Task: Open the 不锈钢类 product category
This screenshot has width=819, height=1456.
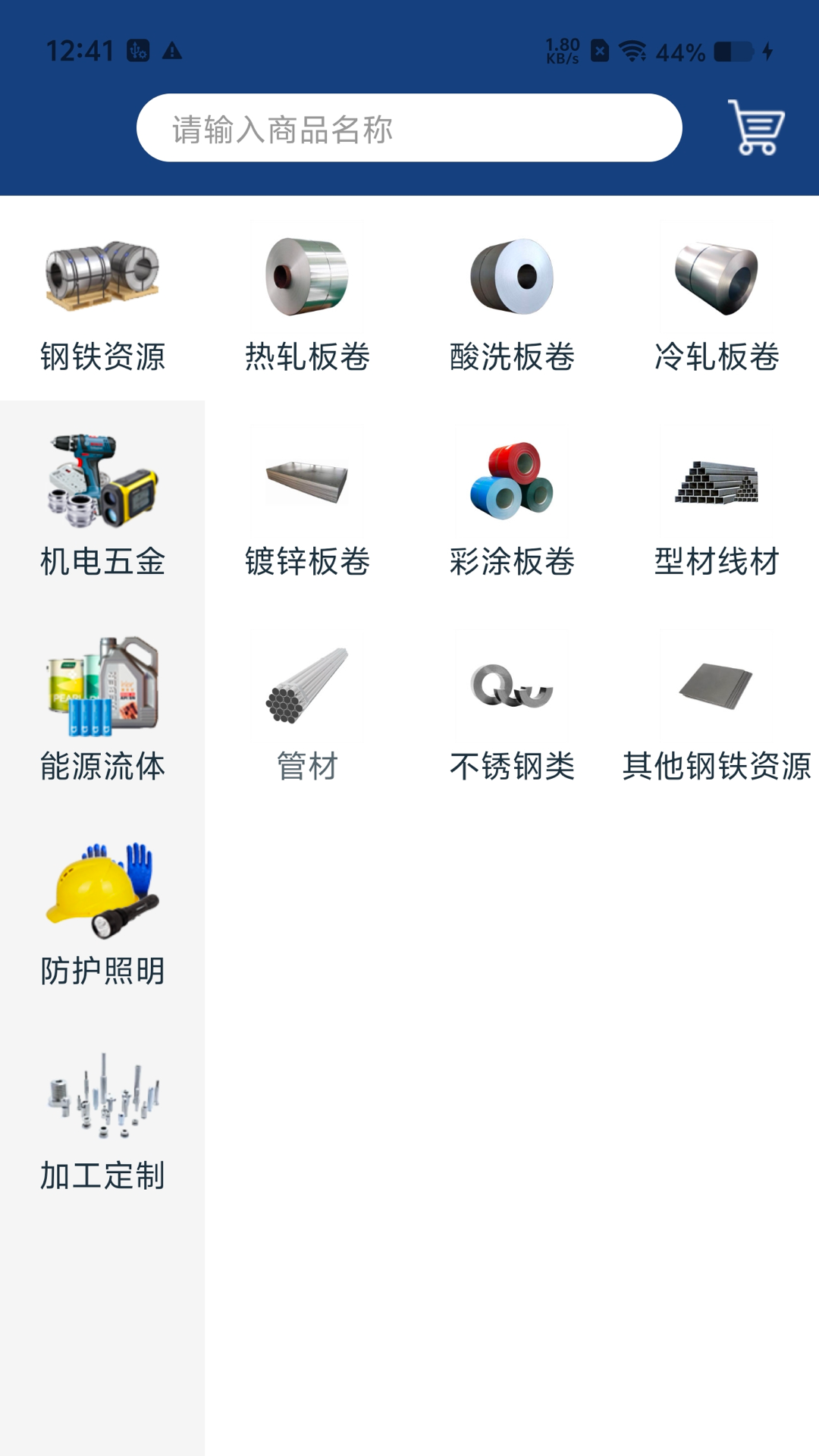Action: (512, 705)
